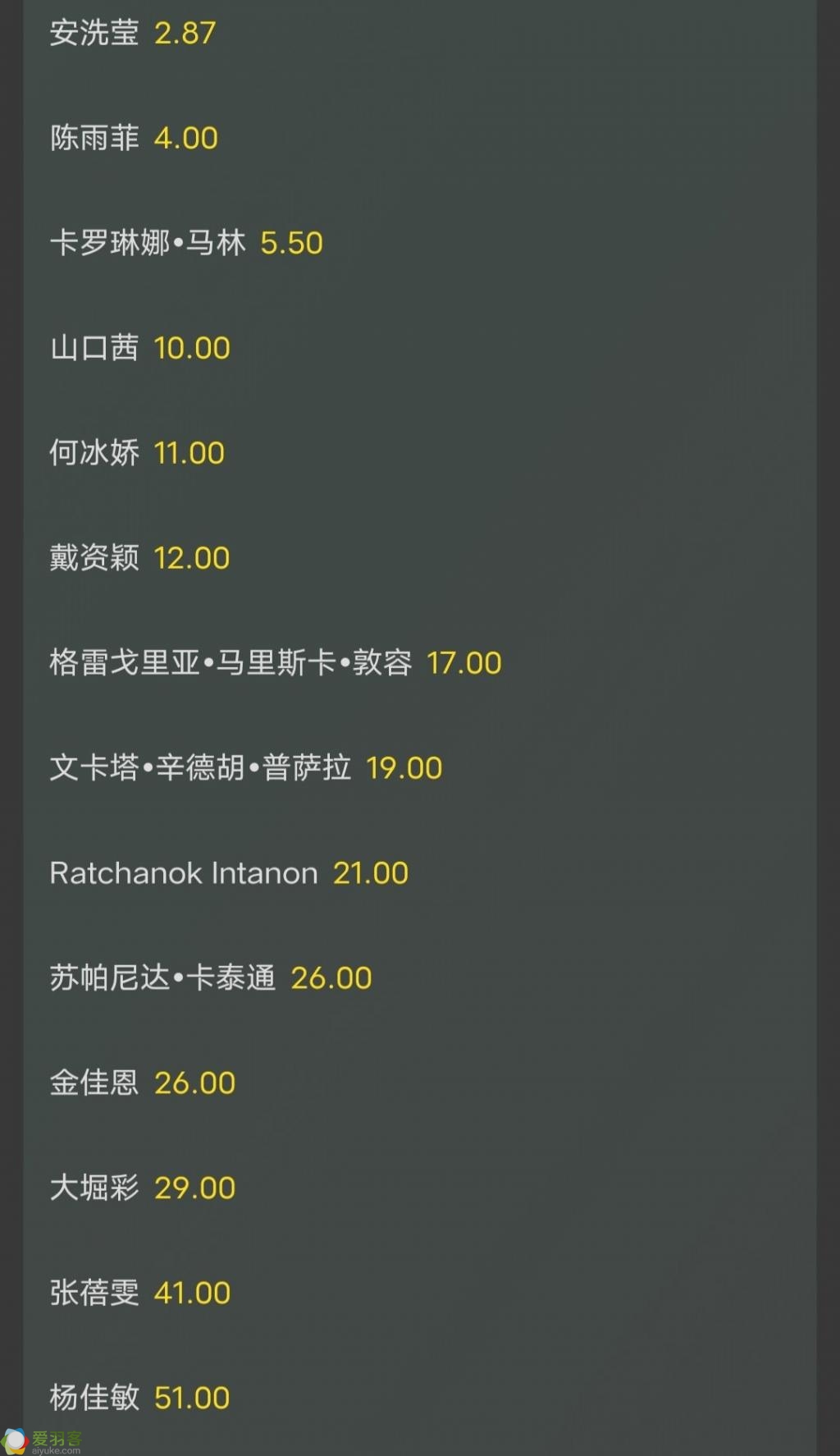Choose 金佳恩 at odds 26.00
840x1456 pixels.
(142, 1083)
